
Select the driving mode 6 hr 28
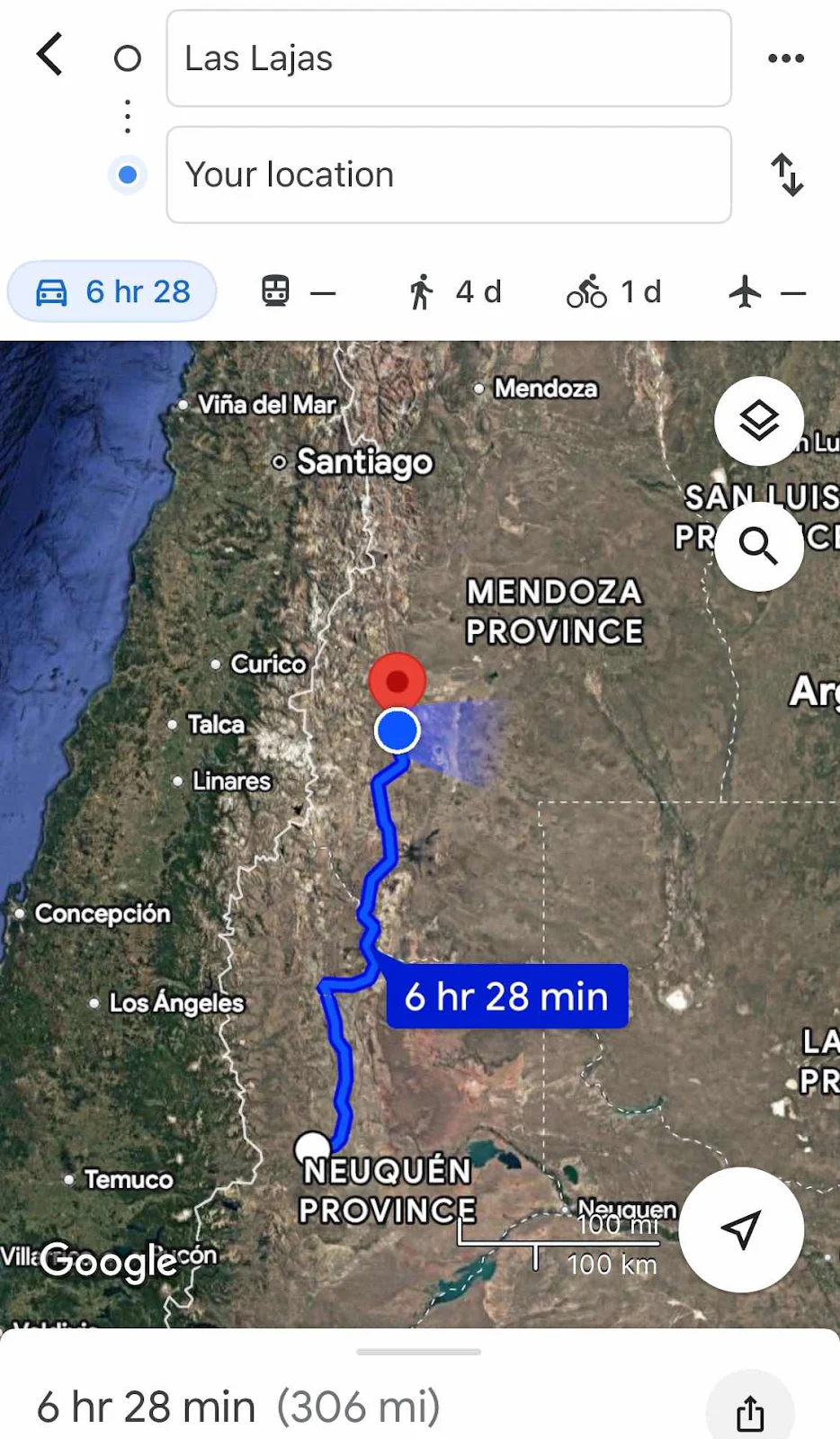112,291
